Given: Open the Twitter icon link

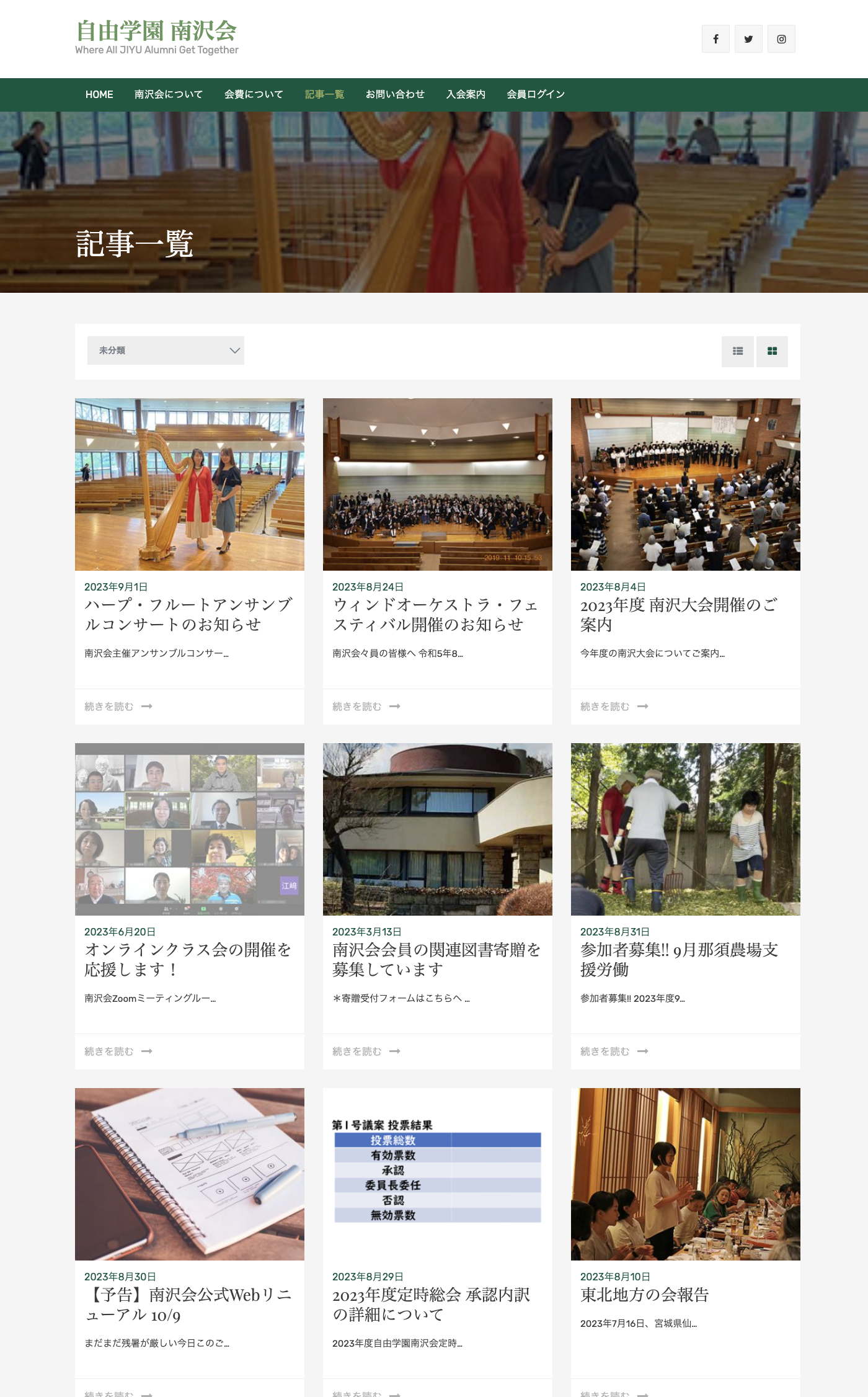Looking at the screenshot, I should 748,39.
